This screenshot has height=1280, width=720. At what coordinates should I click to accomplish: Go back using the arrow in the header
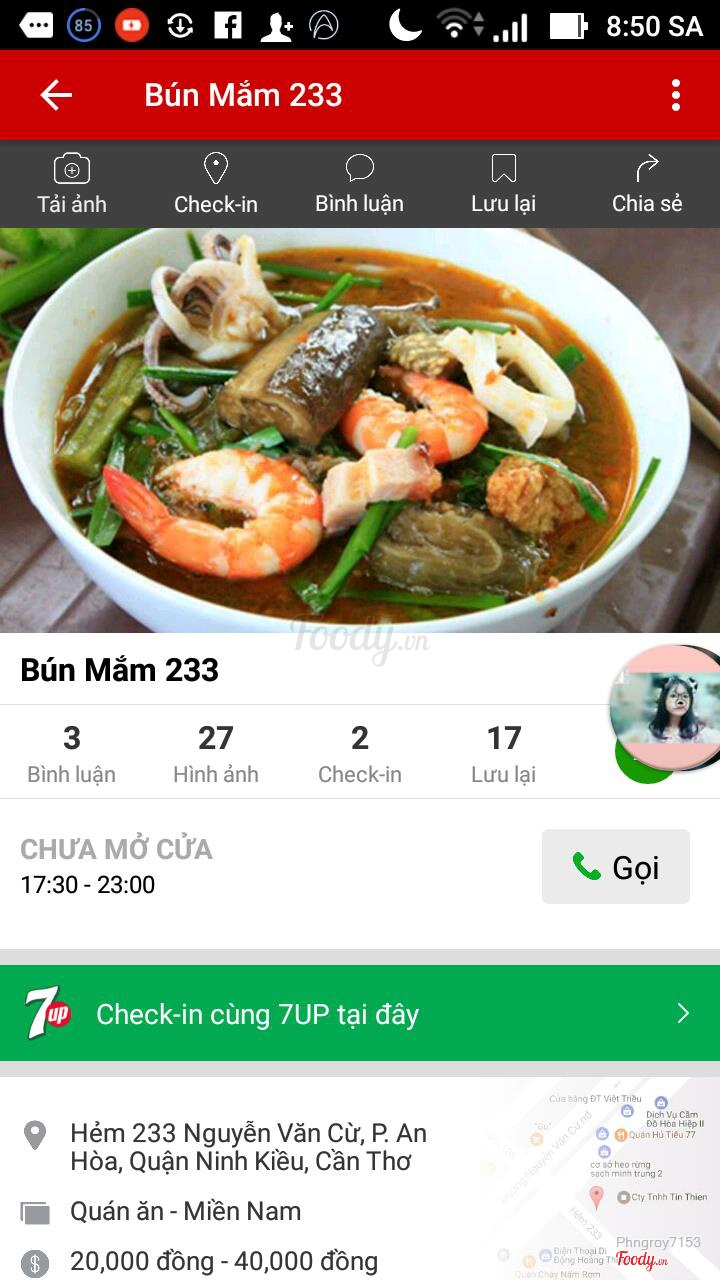pyautogui.click(x=56, y=95)
